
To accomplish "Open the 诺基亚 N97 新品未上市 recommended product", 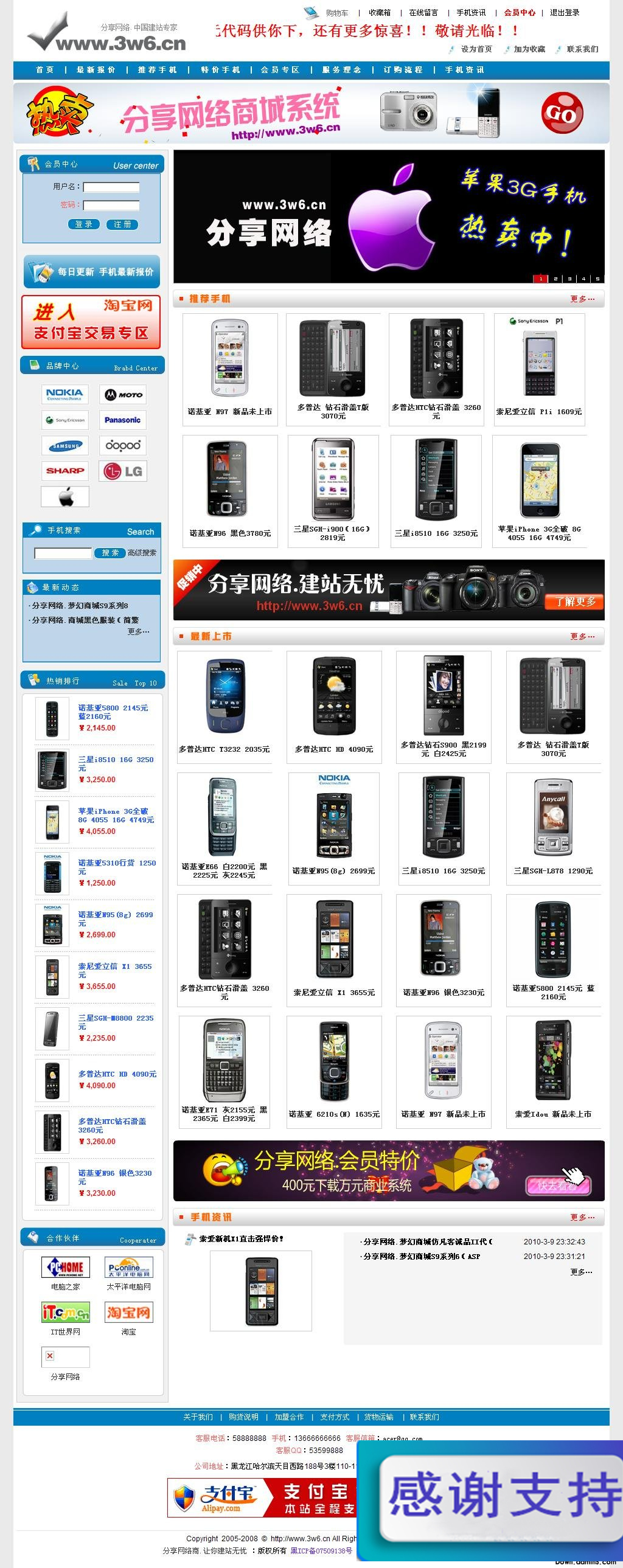I will coord(229,412).
